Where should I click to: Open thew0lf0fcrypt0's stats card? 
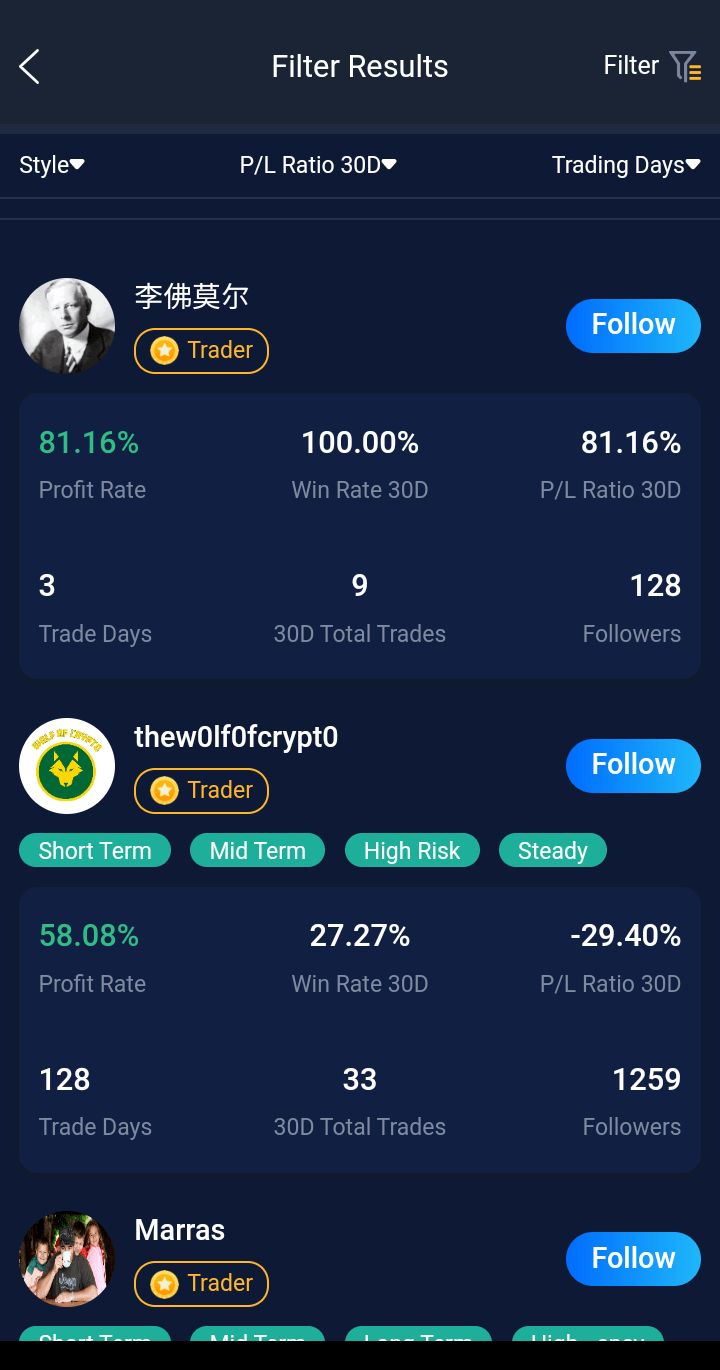(x=360, y=1030)
